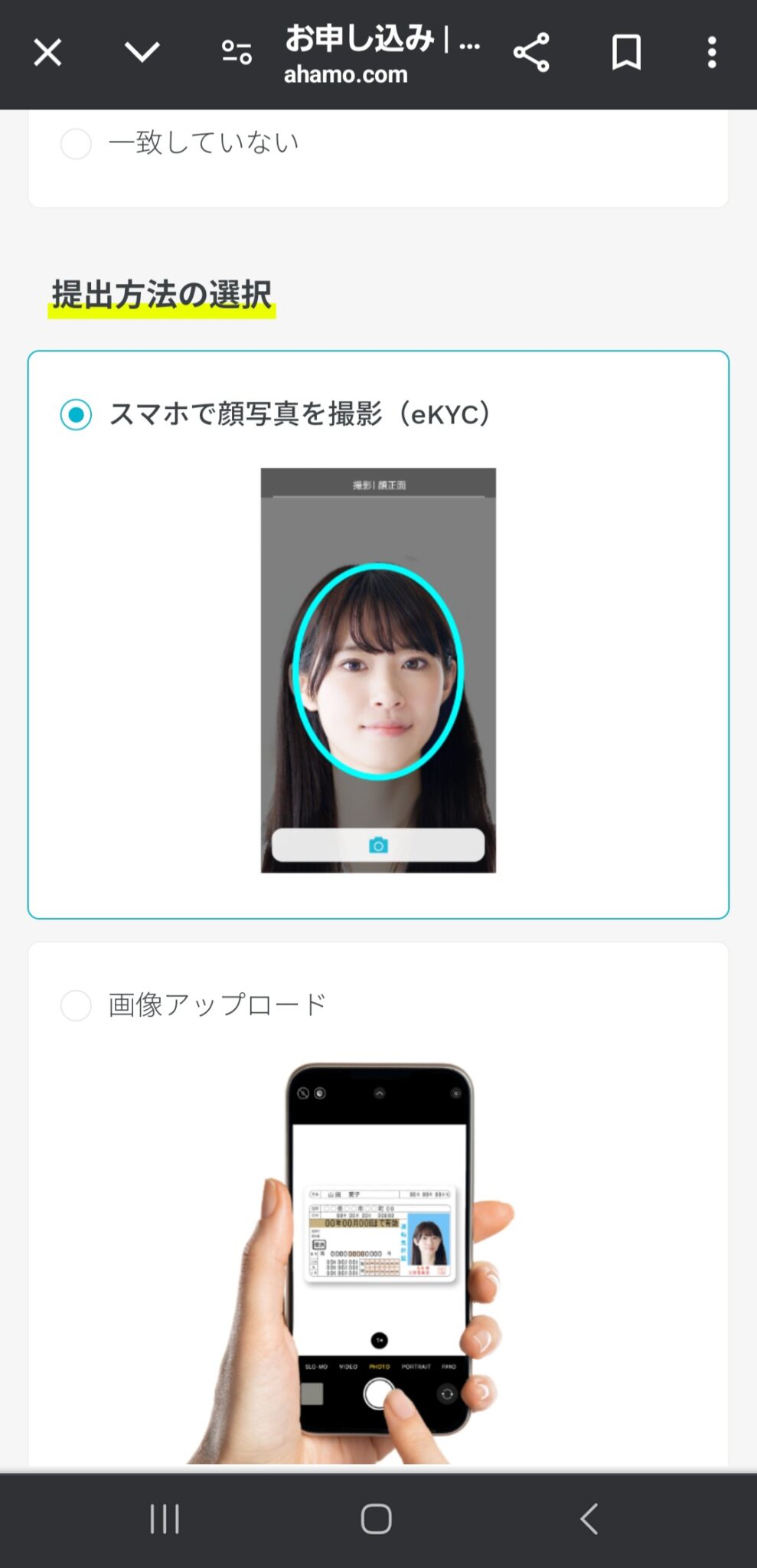Select the PHOTO mode label in illustration

tap(378, 1365)
